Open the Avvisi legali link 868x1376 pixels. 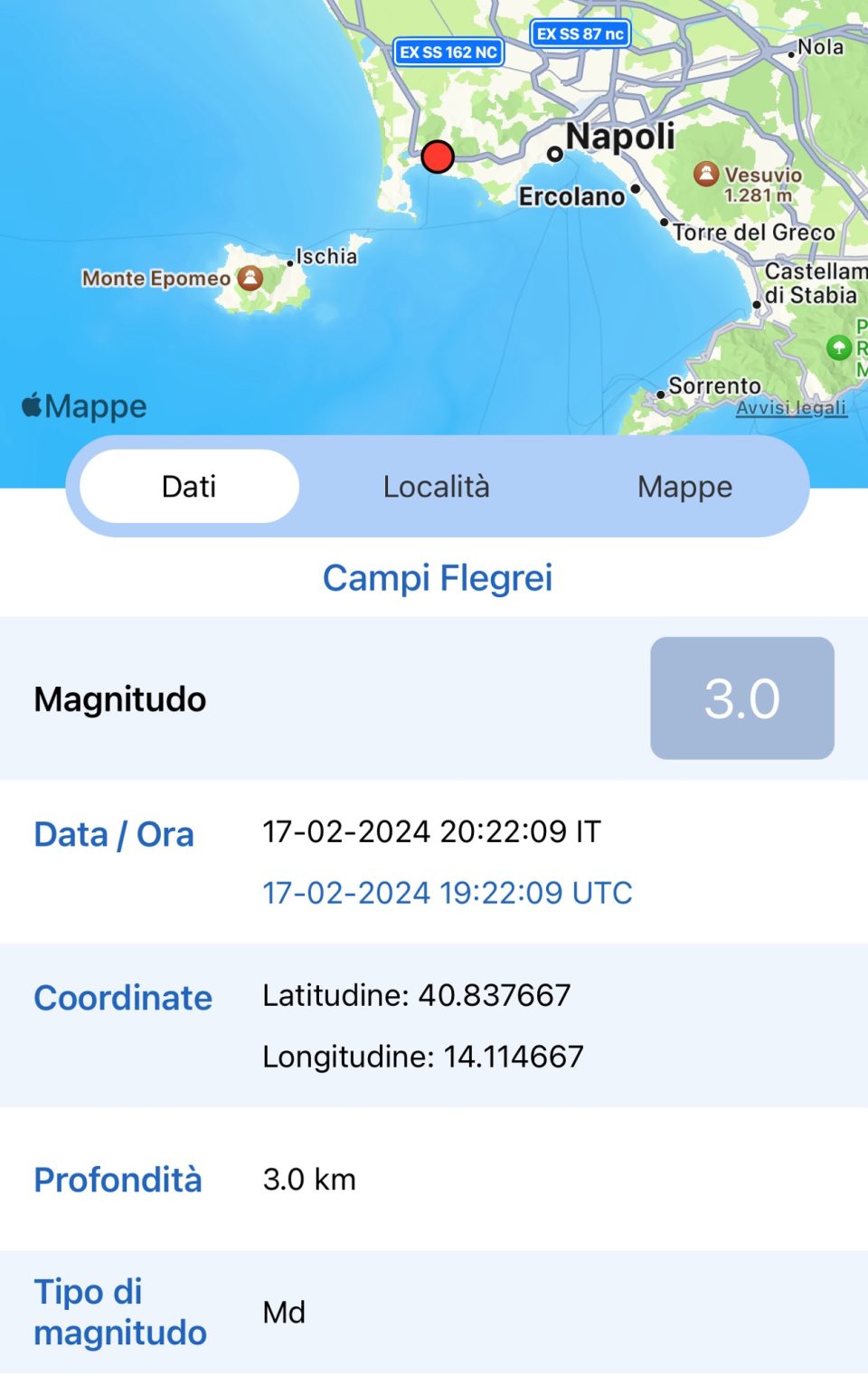(791, 408)
